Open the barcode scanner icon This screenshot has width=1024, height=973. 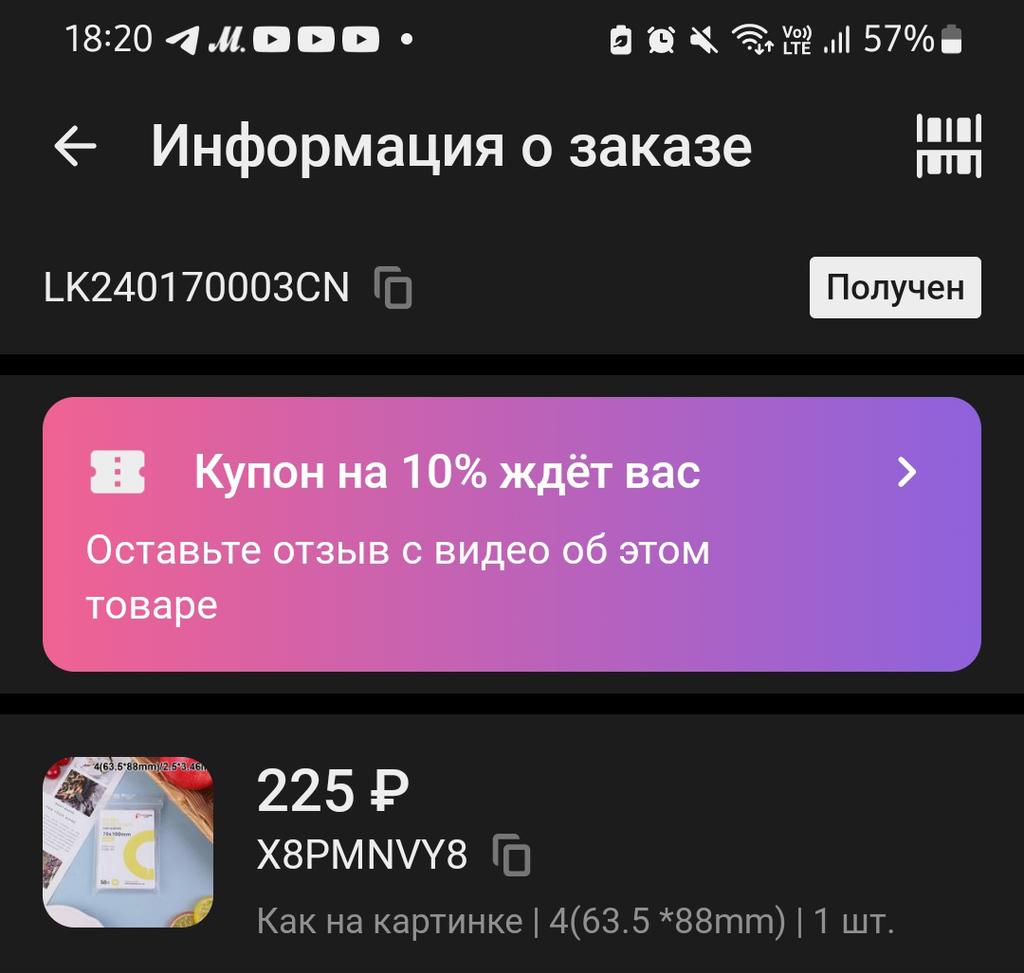click(x=948, y=147)
